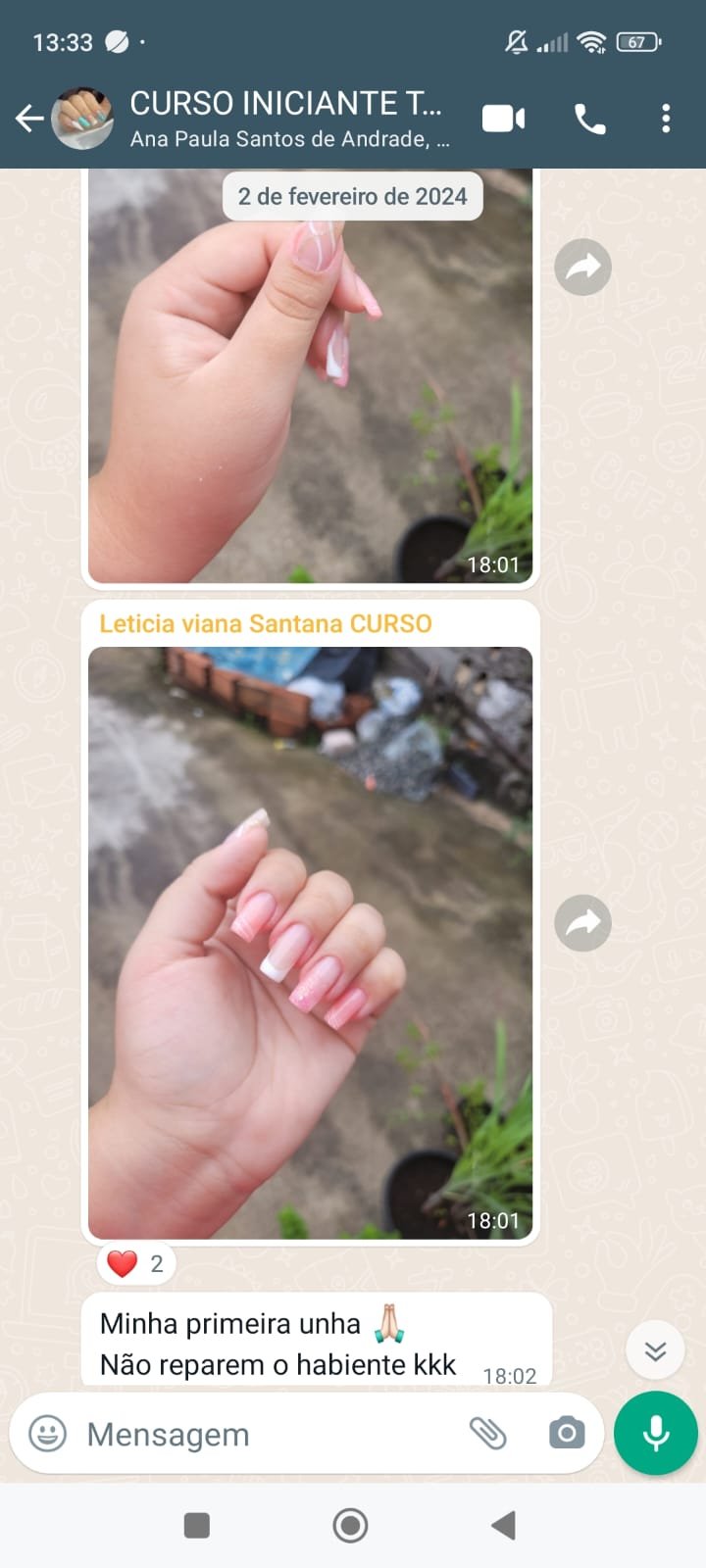The height and width of the screenshot is (1568, 706).
Task: Start a group voice call
Action: (589, 119)
